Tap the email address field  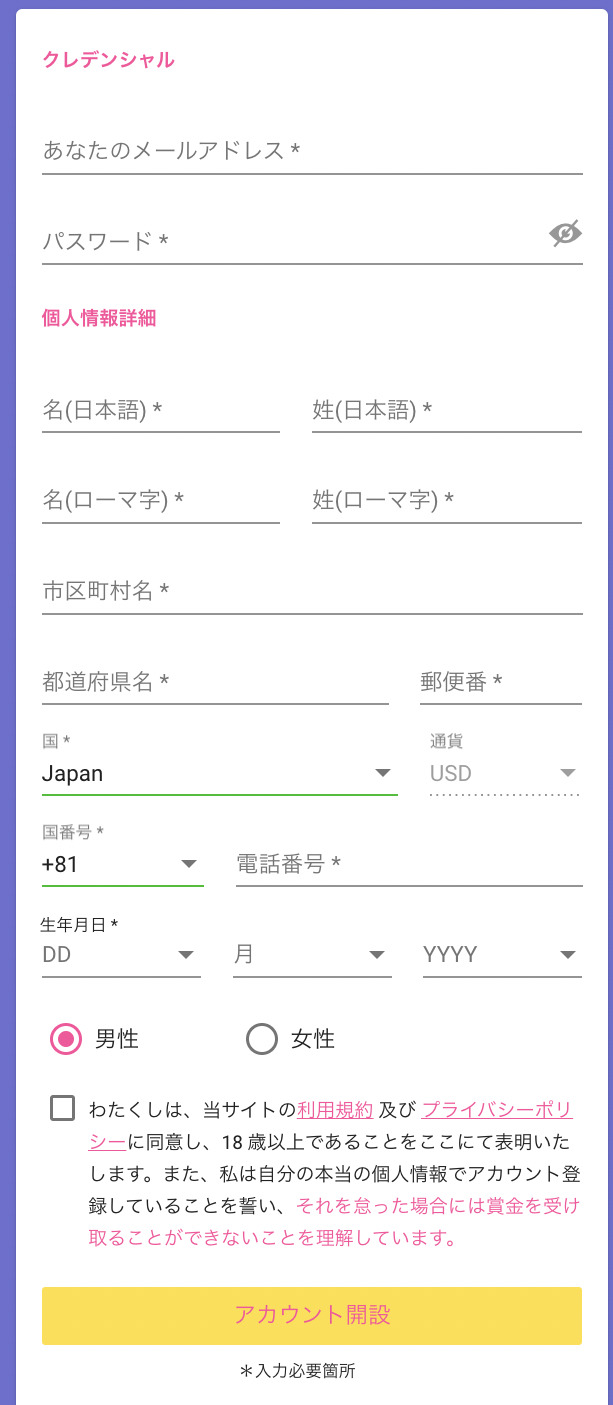click(312, 152)
